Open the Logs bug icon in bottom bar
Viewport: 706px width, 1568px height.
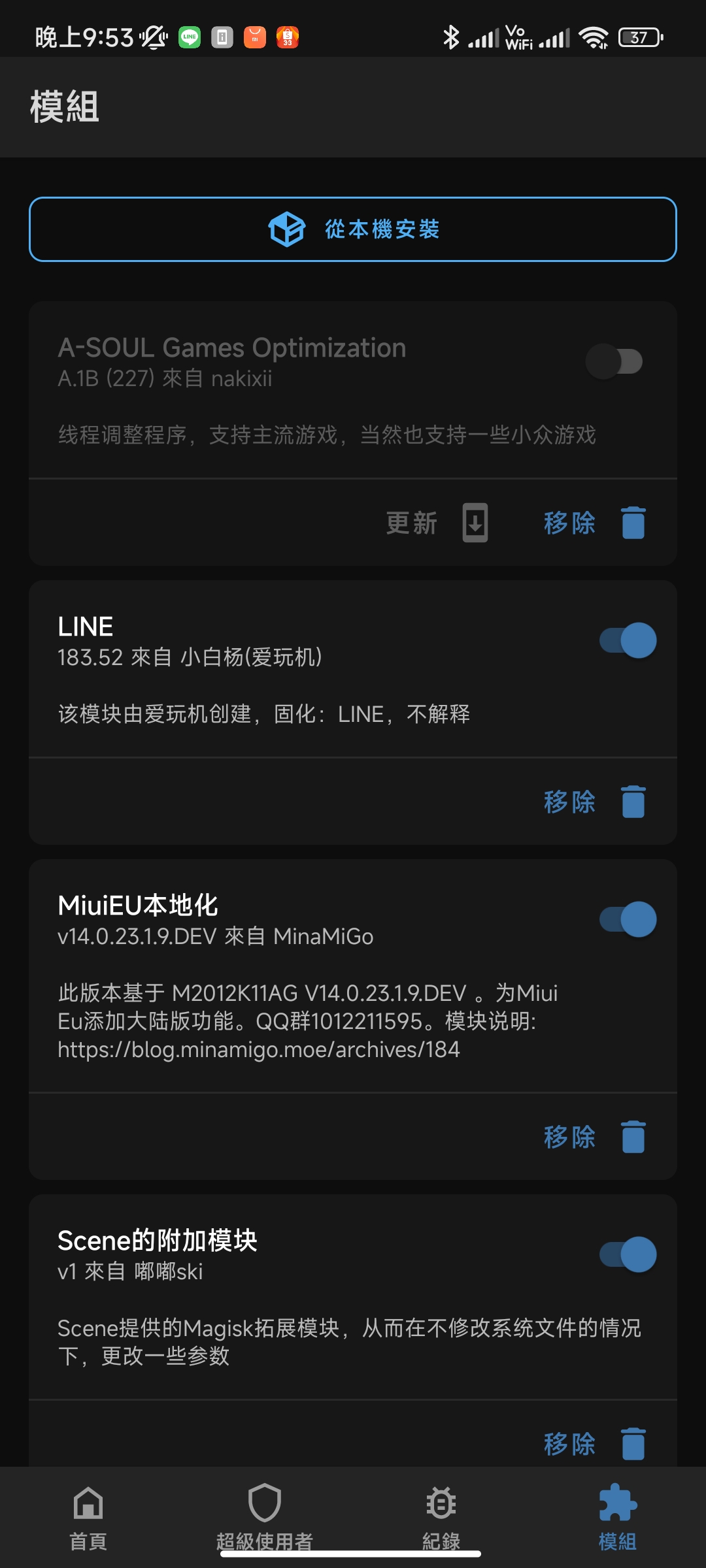[x=441, y=1503]
